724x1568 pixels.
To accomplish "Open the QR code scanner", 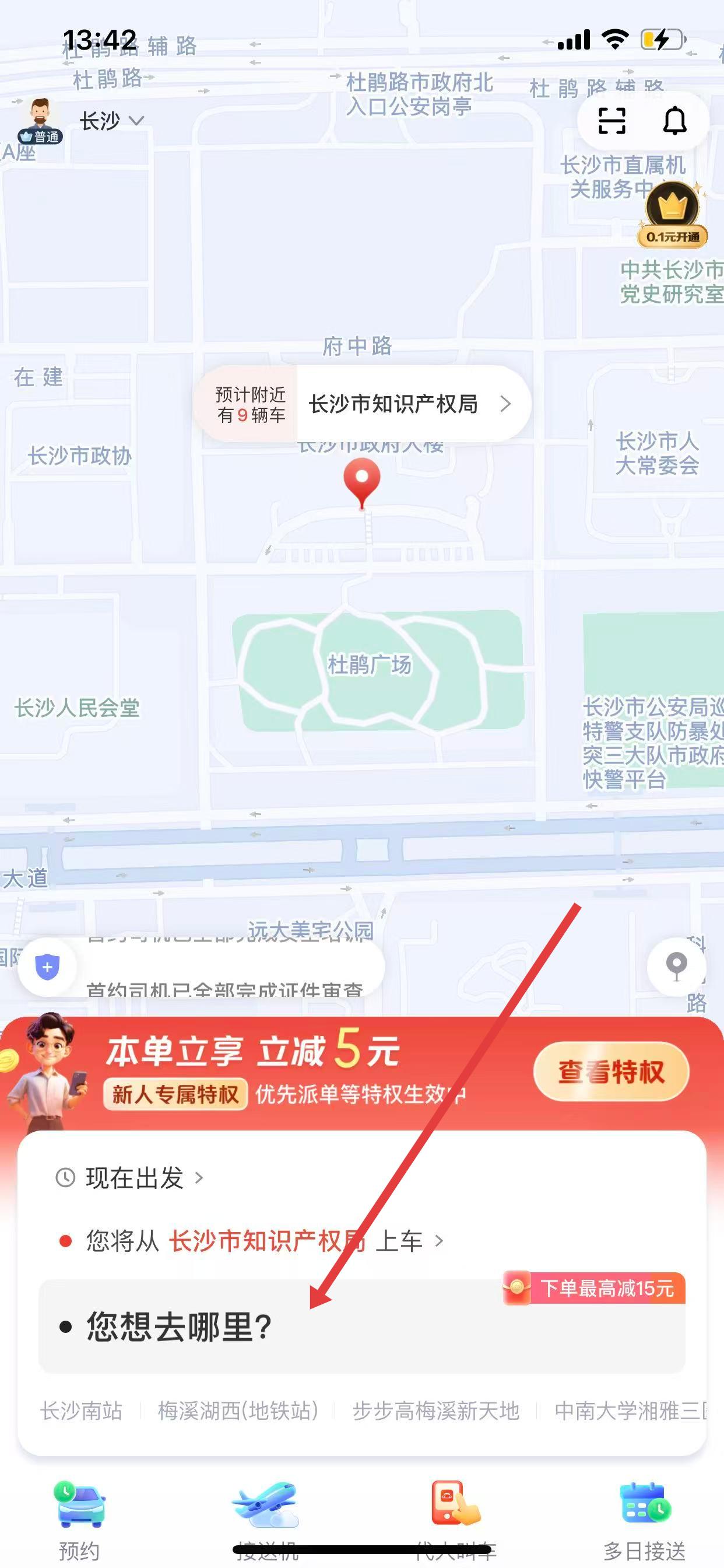I will (611, 121).
